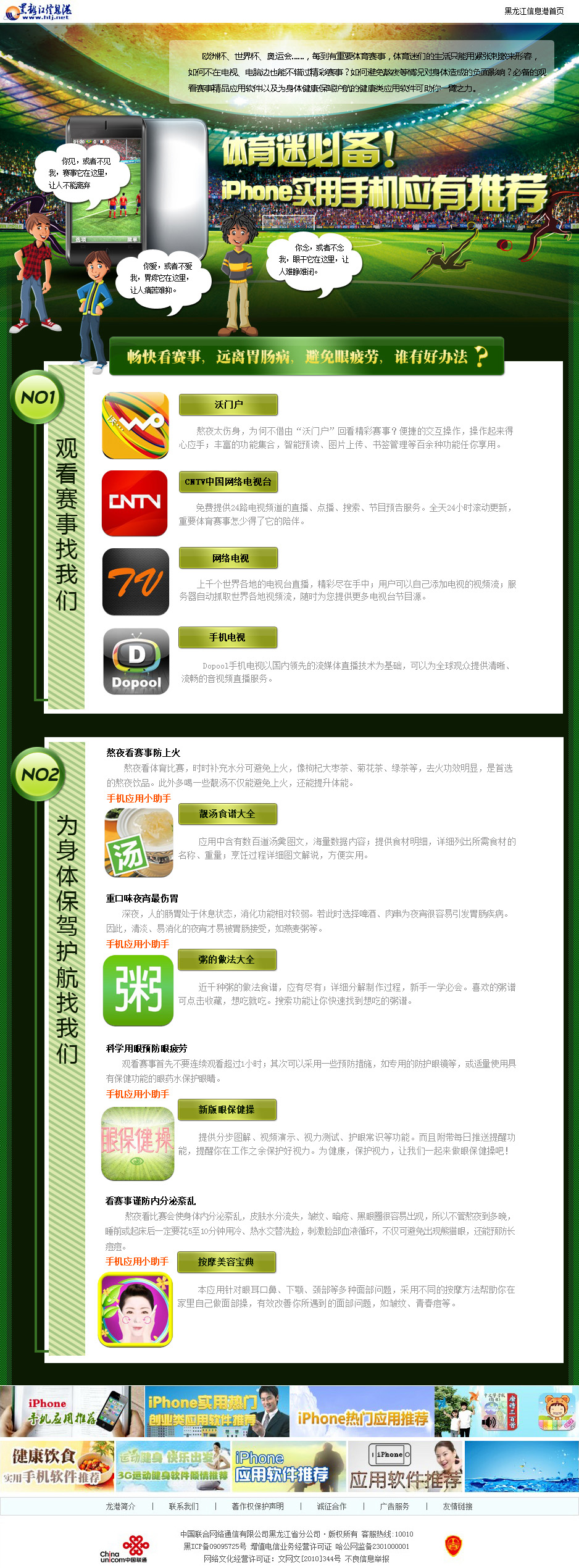This screenshot has height=1568, width=579.
Task: Open 新版眼保健操 app button
Action: point(227,1109)
